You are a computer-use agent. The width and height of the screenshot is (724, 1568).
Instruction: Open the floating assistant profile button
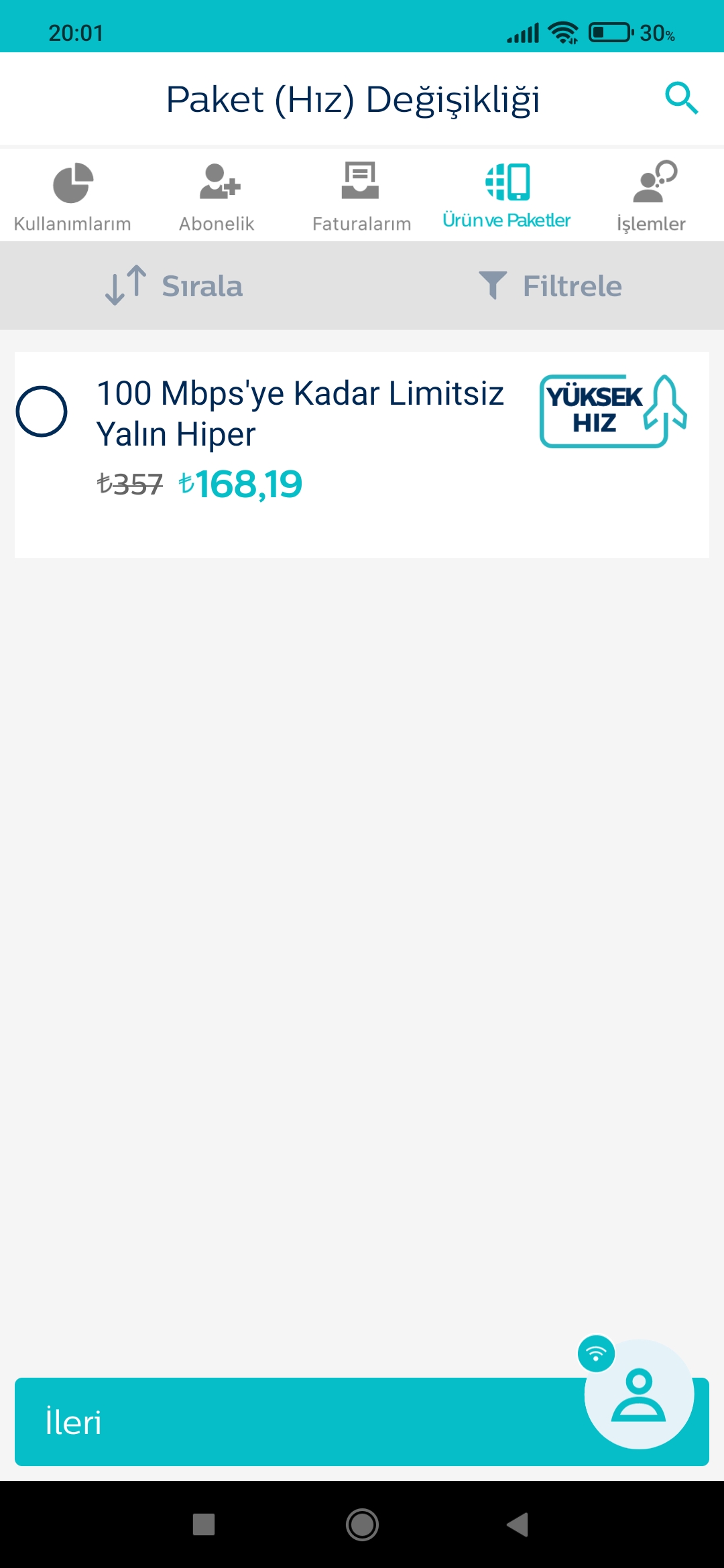tap(638, 1395)
